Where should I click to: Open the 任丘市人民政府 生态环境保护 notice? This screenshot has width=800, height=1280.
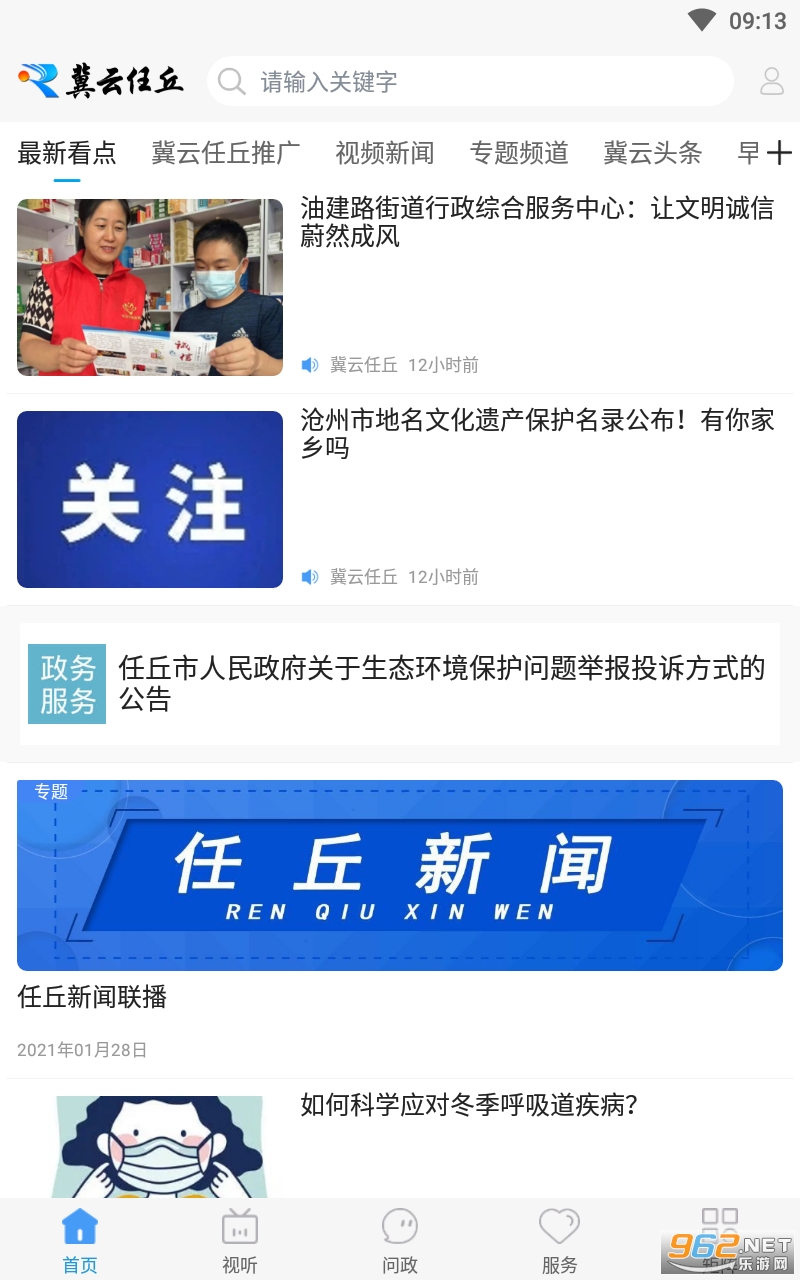441,683
